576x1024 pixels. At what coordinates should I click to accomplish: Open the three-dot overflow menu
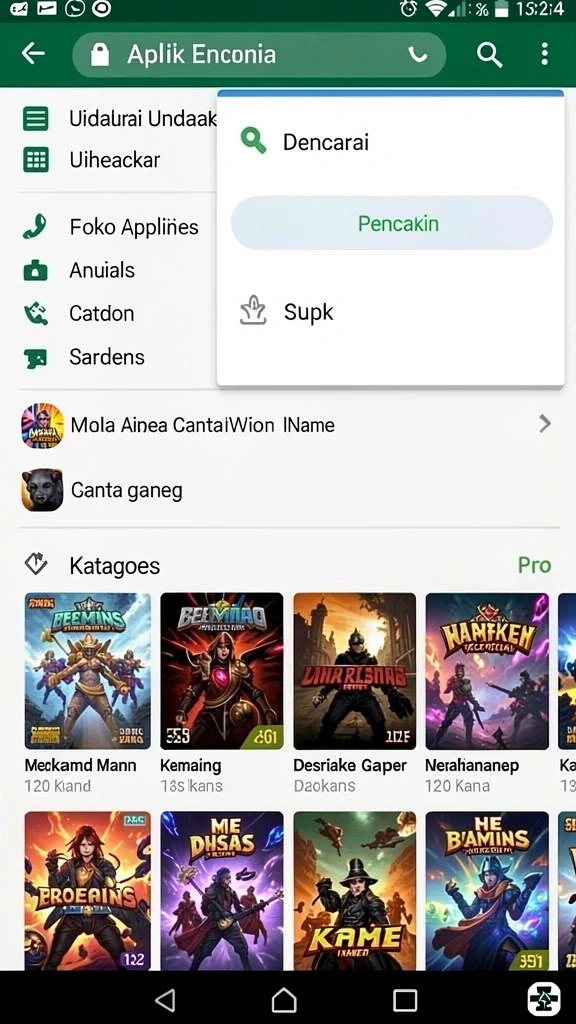point(545,54)
